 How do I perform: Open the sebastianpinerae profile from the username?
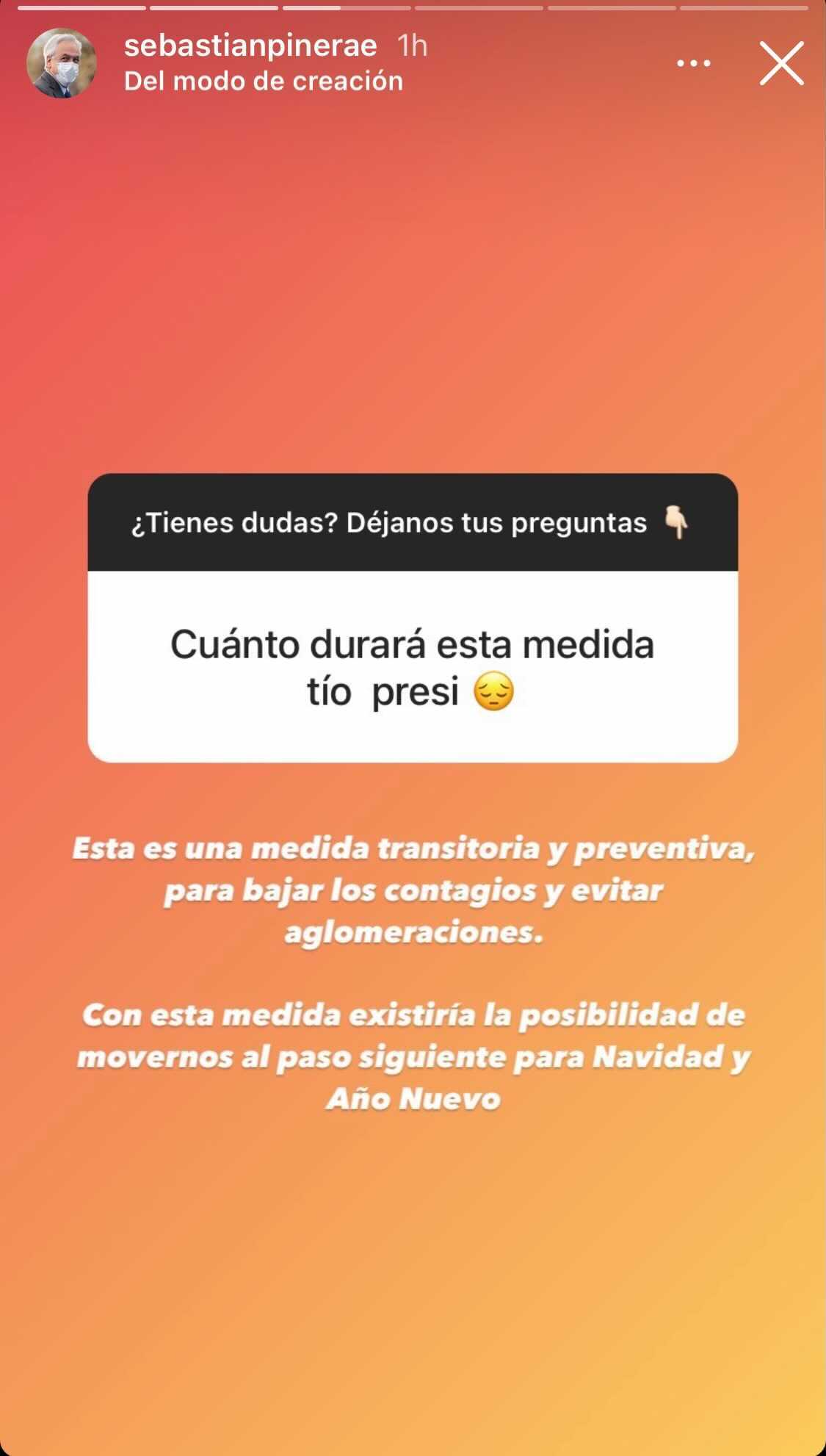pyautogui.click(x=250, y=46)
